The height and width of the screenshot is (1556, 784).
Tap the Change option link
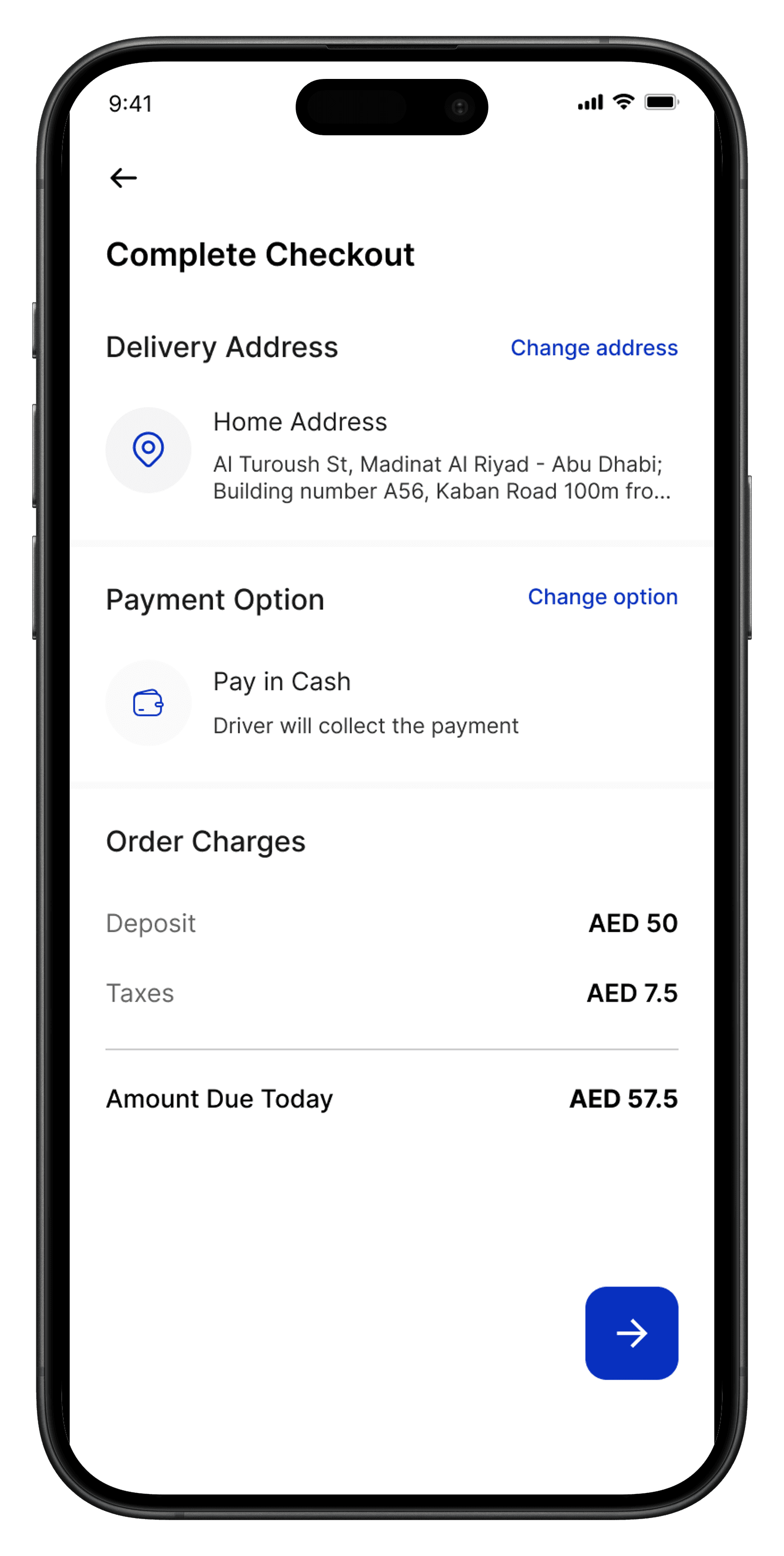(x=602, y=597)
